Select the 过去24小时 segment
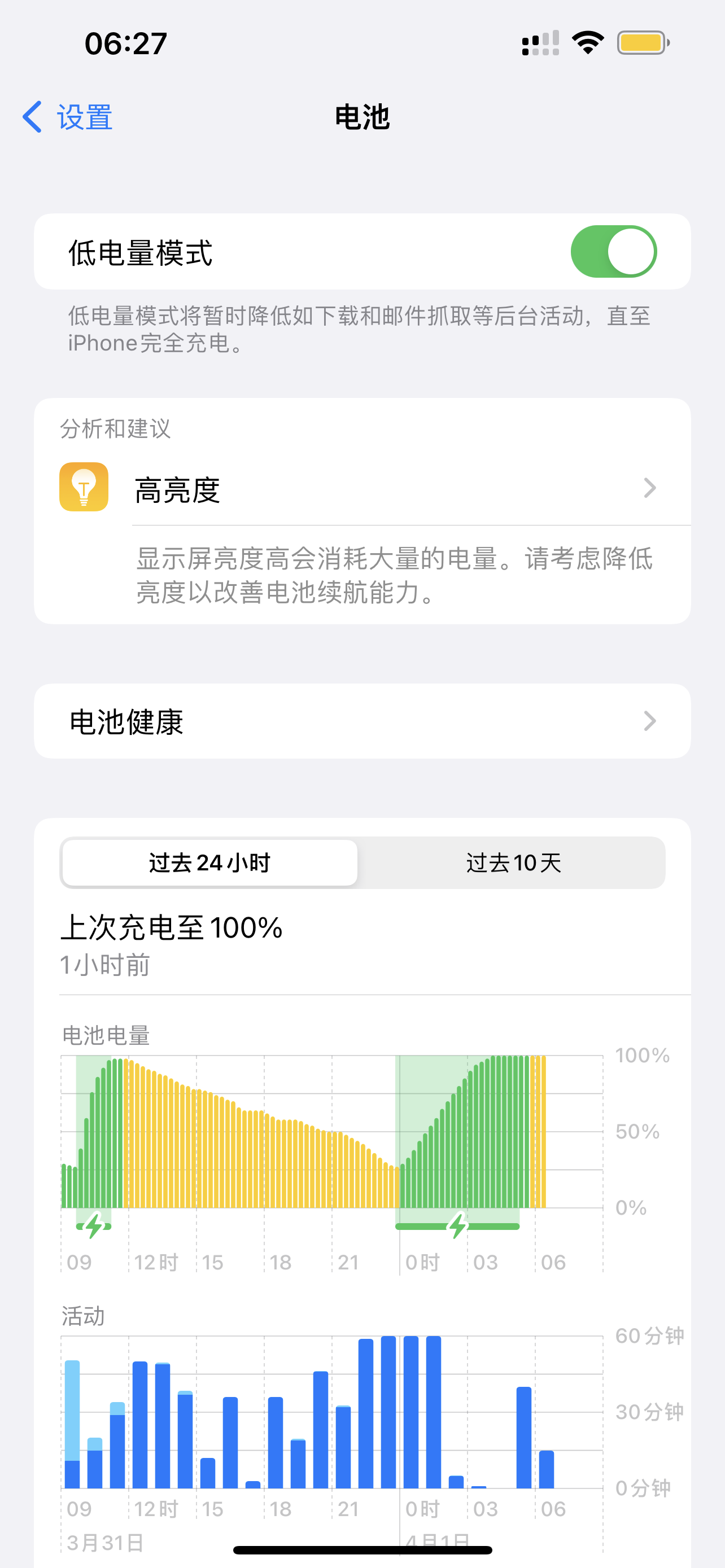The height and width of the screenshot is (1568, 725). (x=209, y=862)
